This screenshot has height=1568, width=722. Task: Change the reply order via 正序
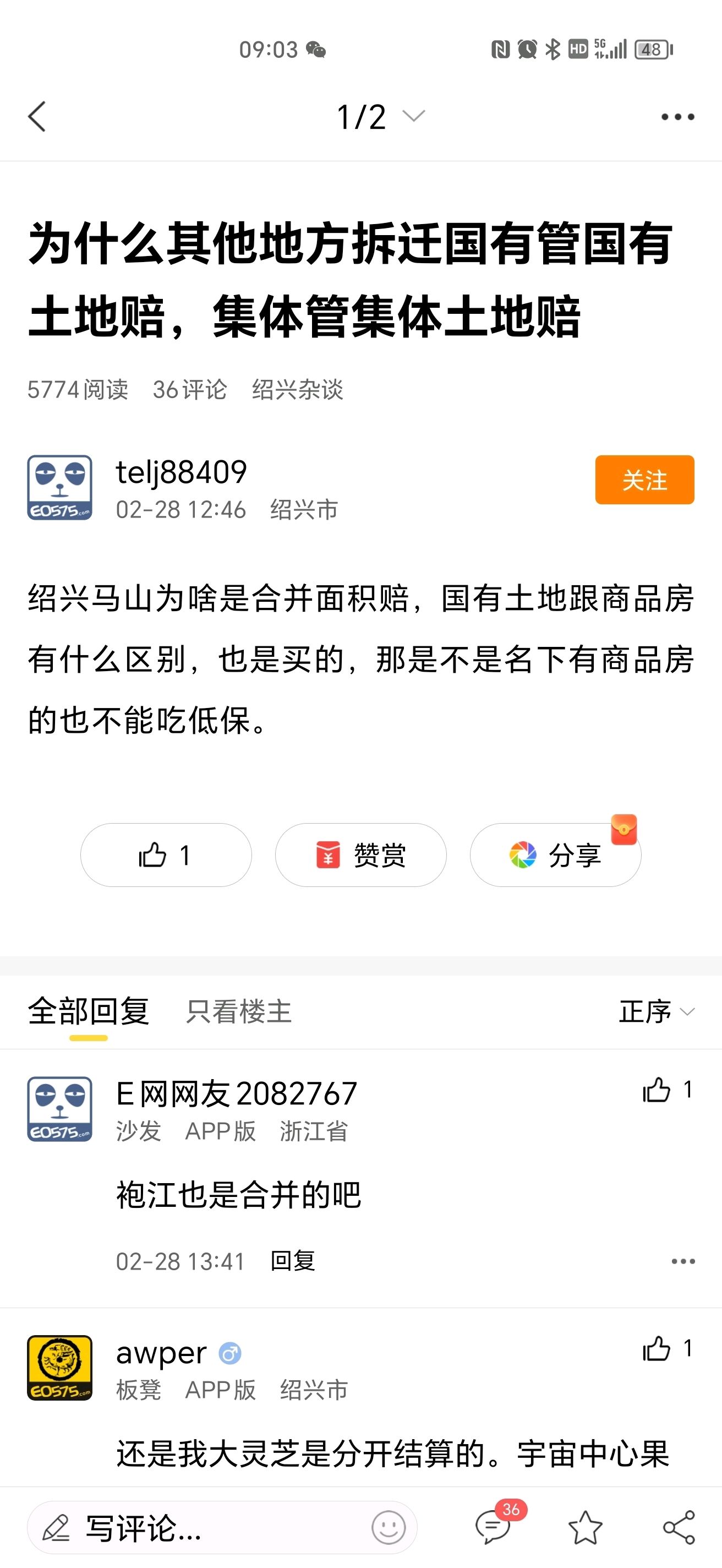coord(657,1011)
